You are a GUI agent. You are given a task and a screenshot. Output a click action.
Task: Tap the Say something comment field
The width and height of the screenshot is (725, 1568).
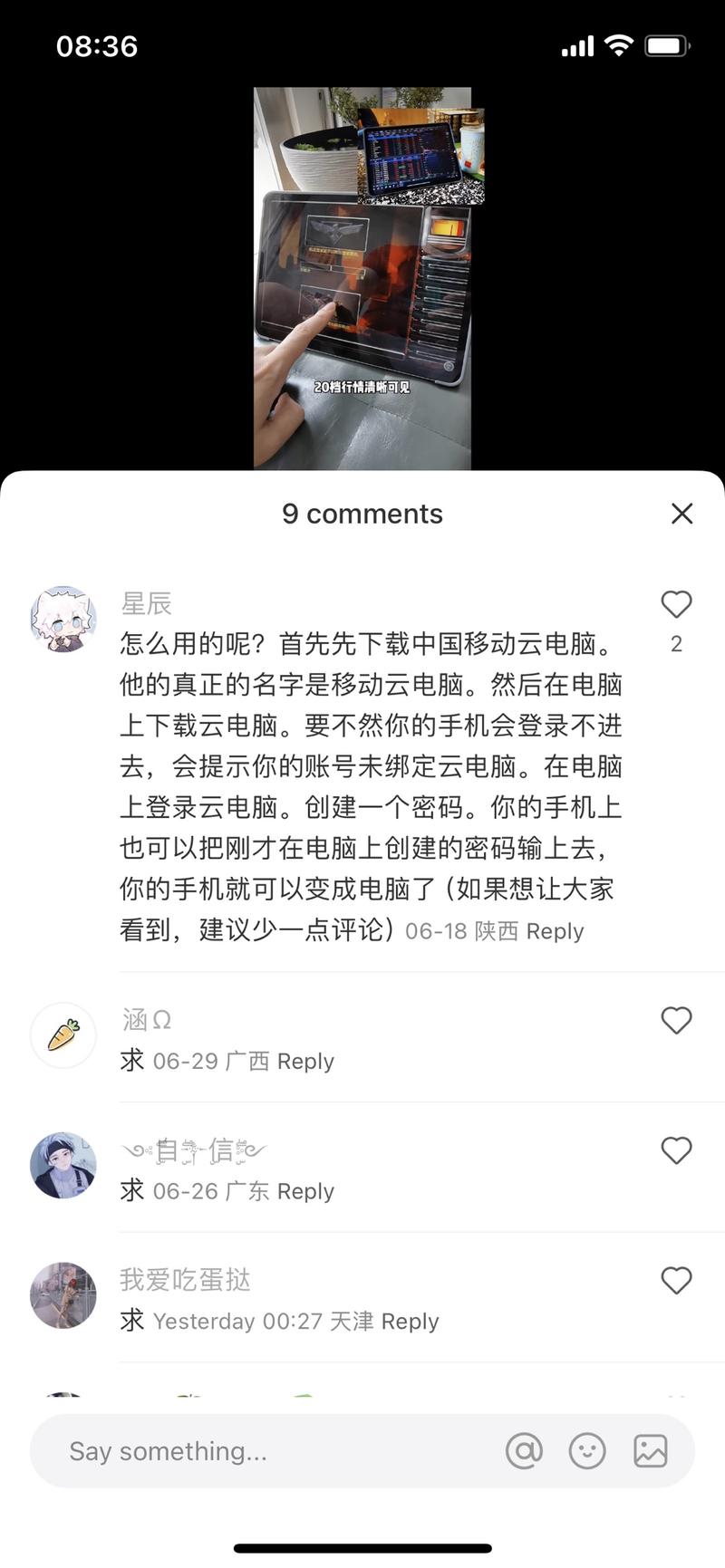coord(272,1451)
